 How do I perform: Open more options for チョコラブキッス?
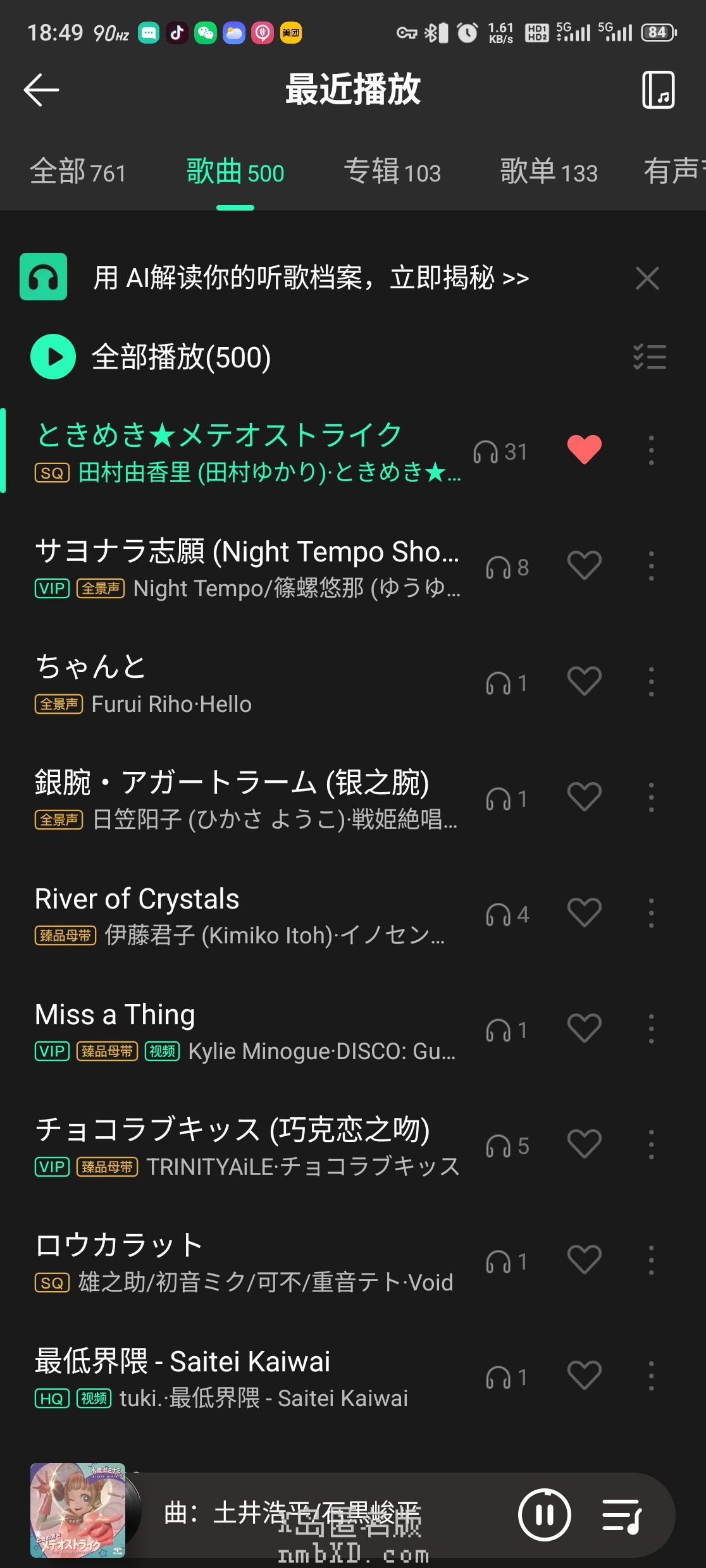[x=651, y=1144]
